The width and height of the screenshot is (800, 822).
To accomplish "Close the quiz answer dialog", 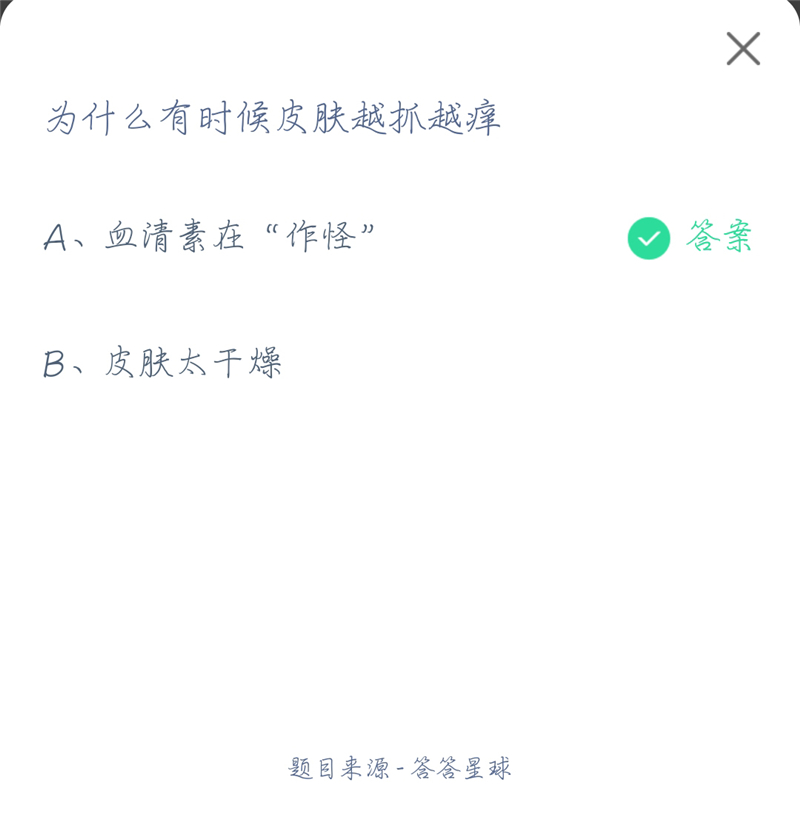I will (x=743, y=49).
